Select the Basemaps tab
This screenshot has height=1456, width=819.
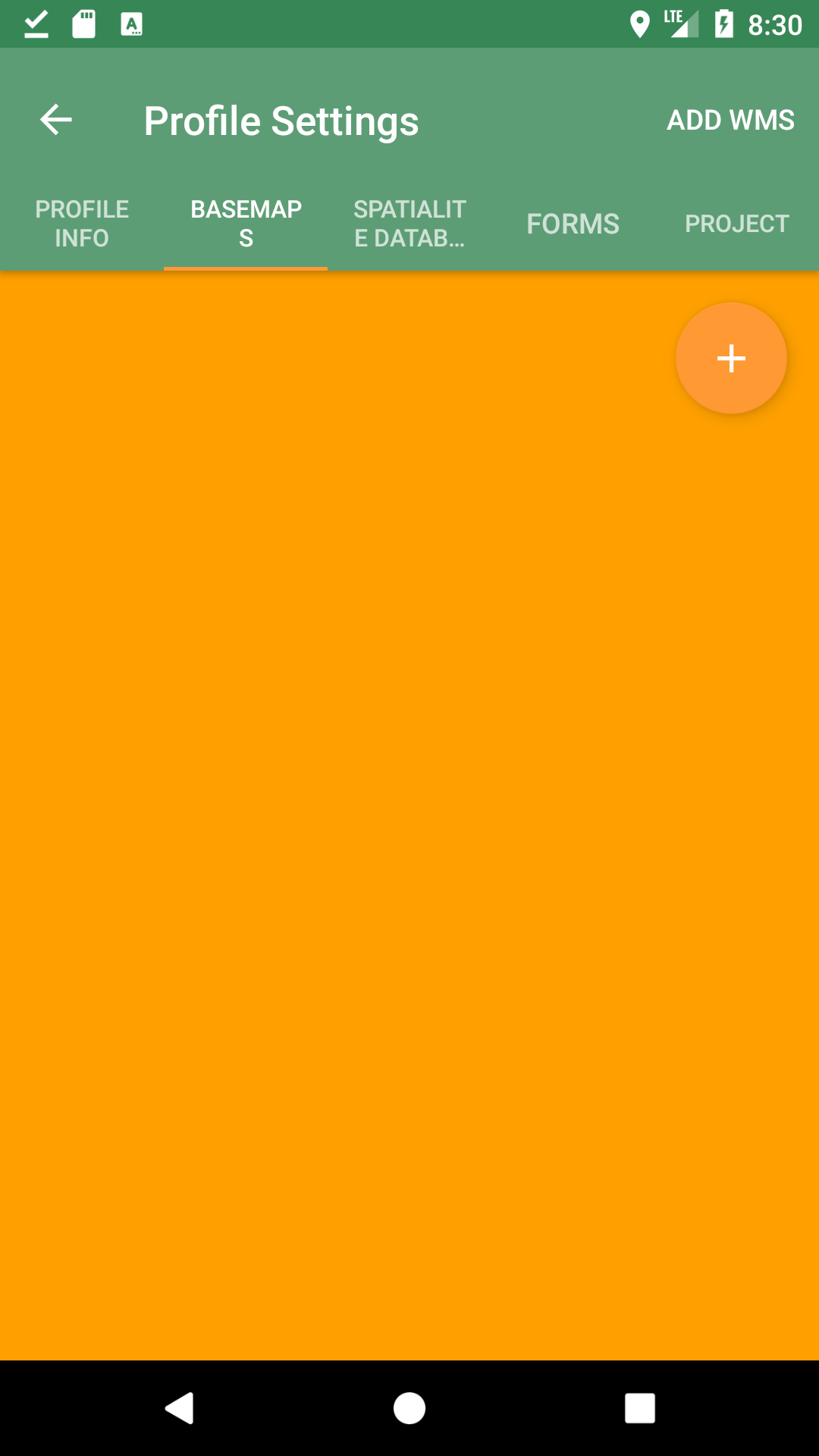pos(246,224)
